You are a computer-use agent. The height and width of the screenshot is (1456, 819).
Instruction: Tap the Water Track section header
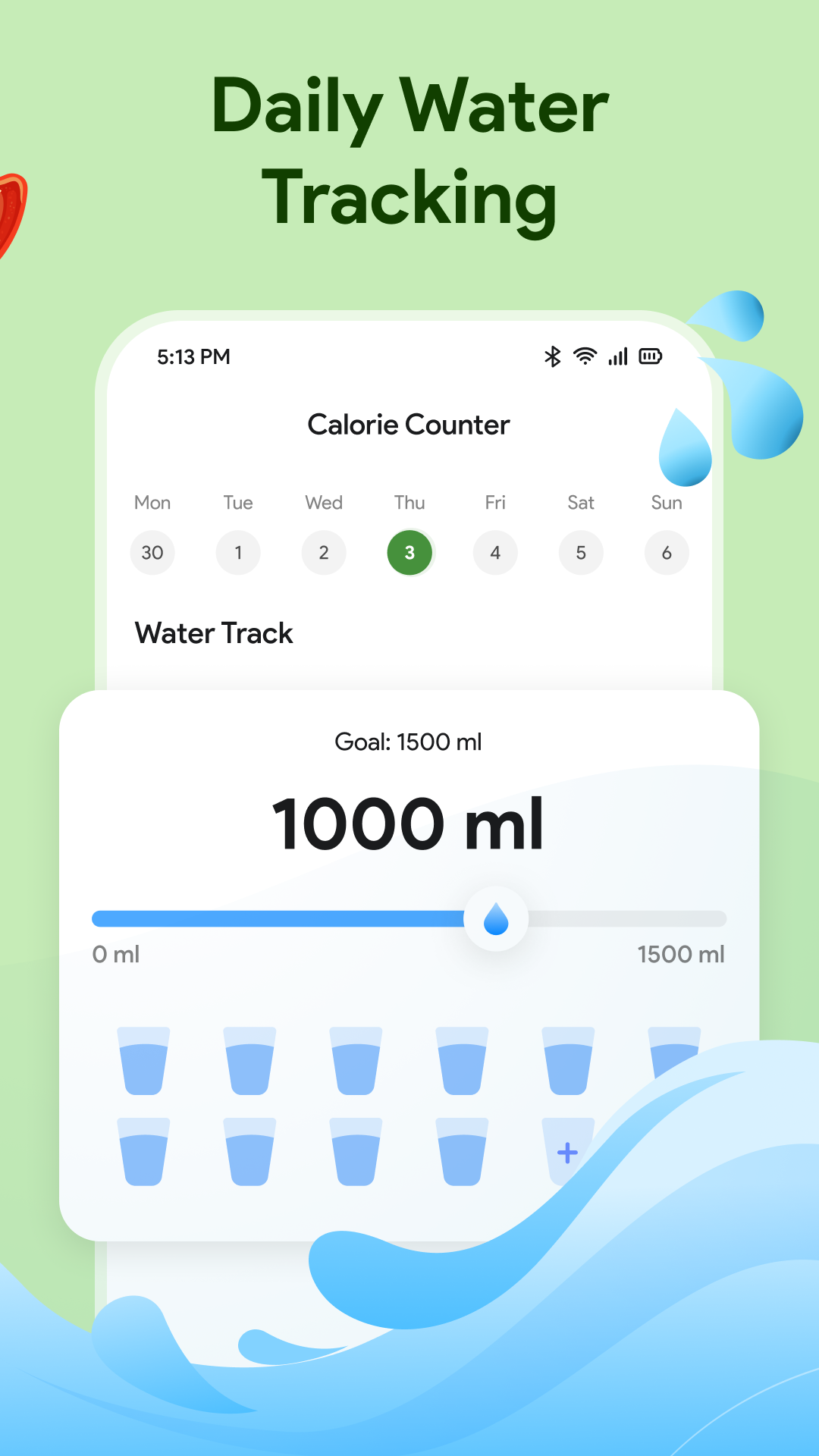[x=213, y=633]
